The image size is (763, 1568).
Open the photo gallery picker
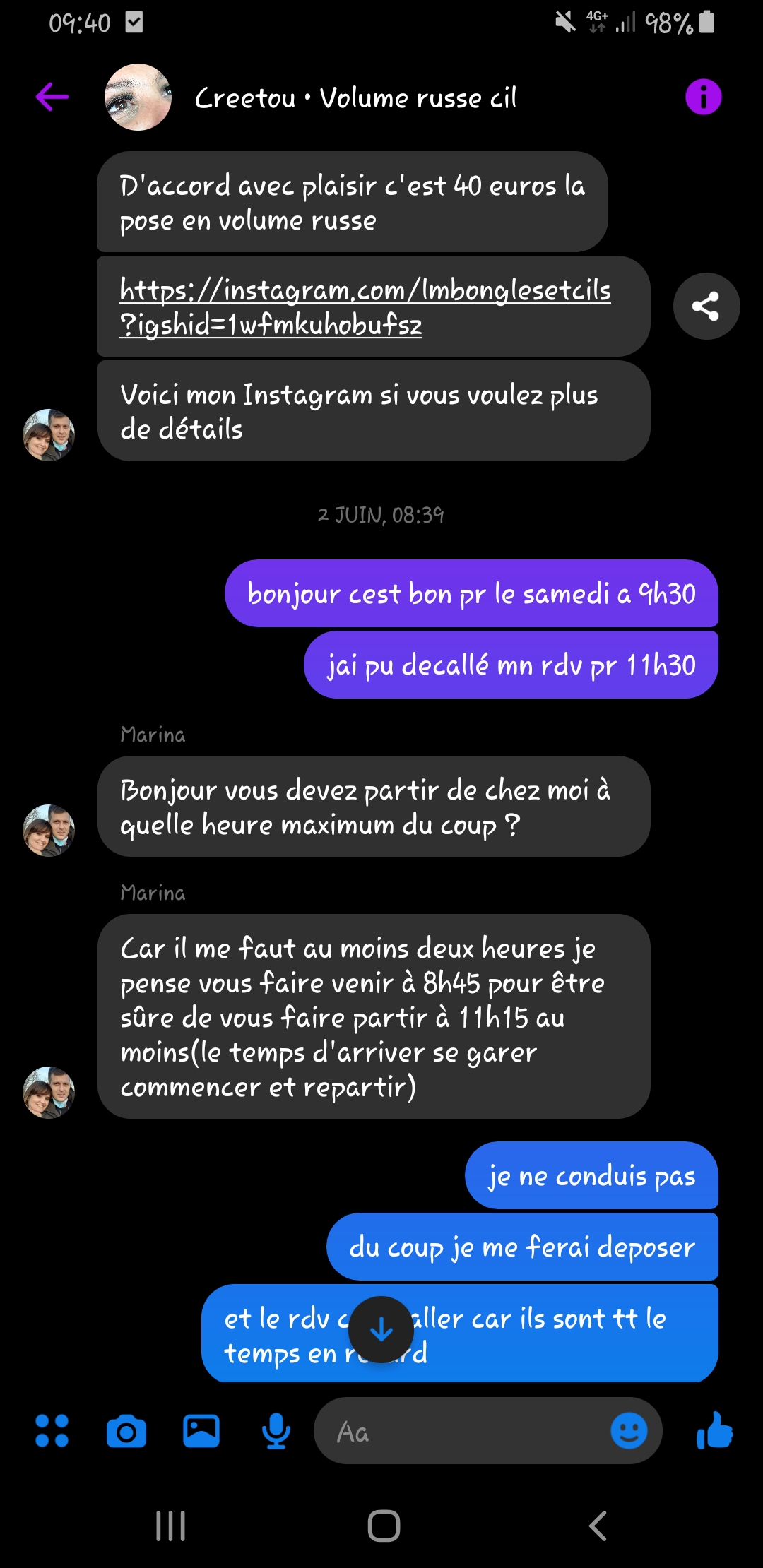pyautogui.click(x=201, y=1431)
